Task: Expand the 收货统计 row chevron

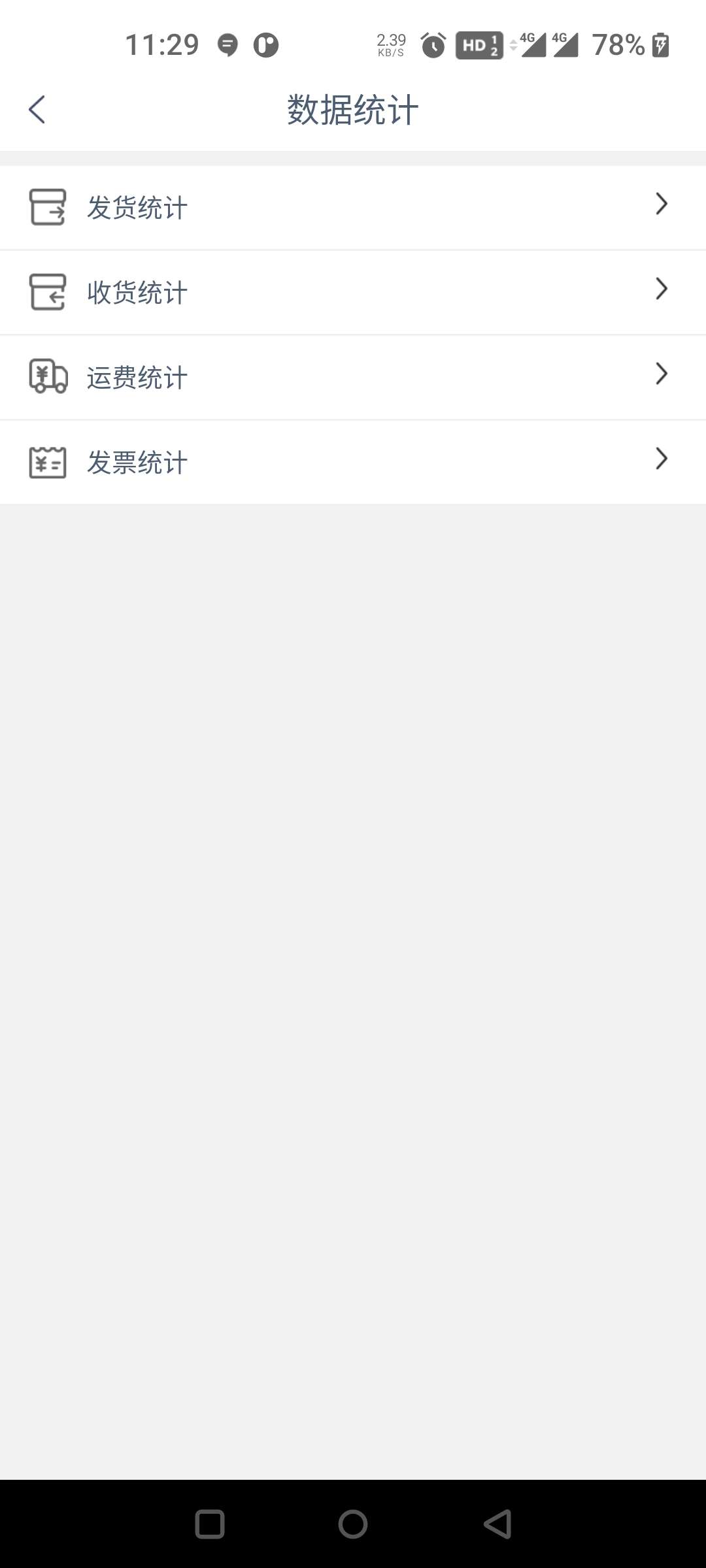Action: (x=660, y=289)
